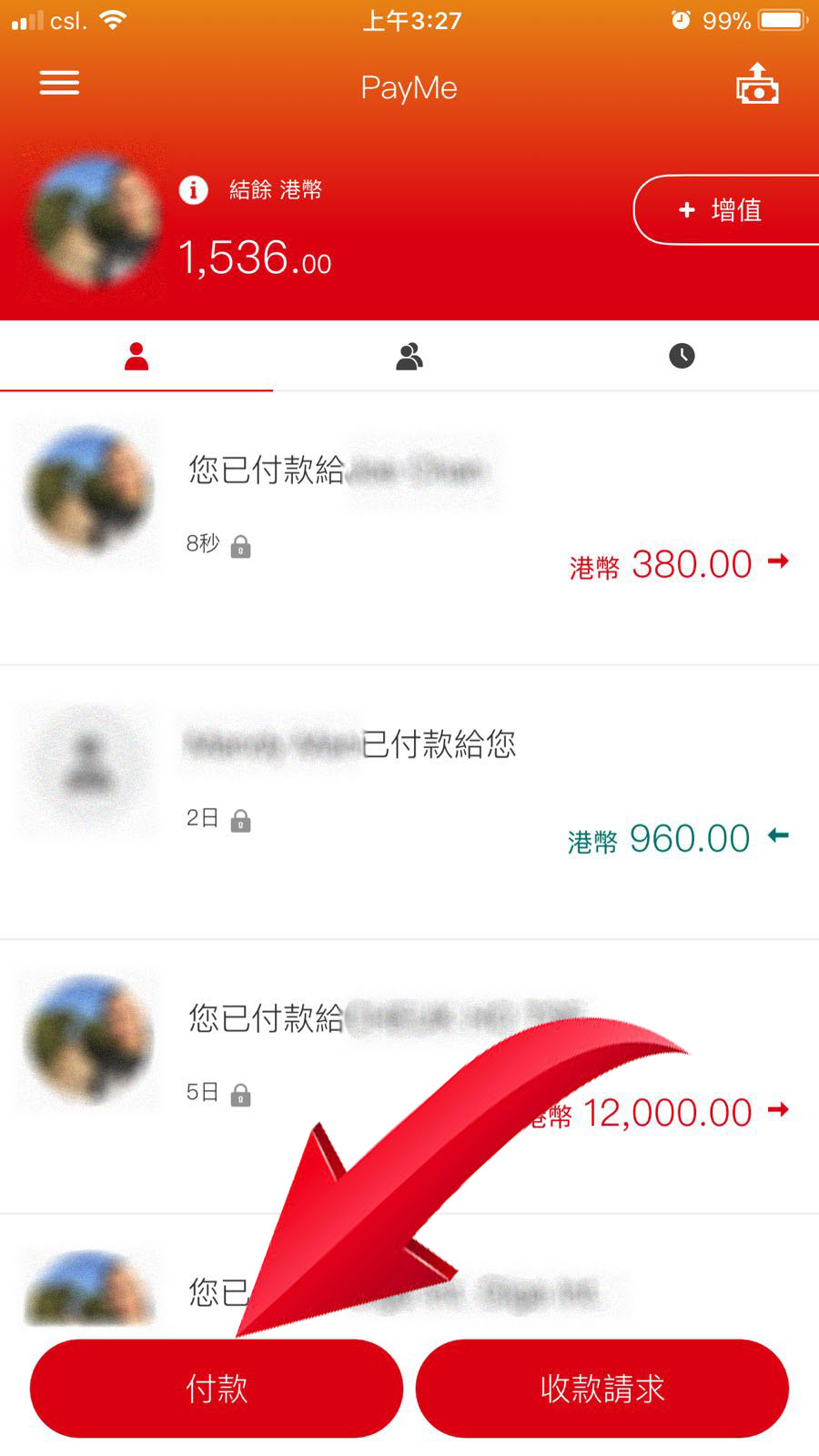Open the hamburger menu
Viewport: 819px width, 1456px height.
point(59,84)
